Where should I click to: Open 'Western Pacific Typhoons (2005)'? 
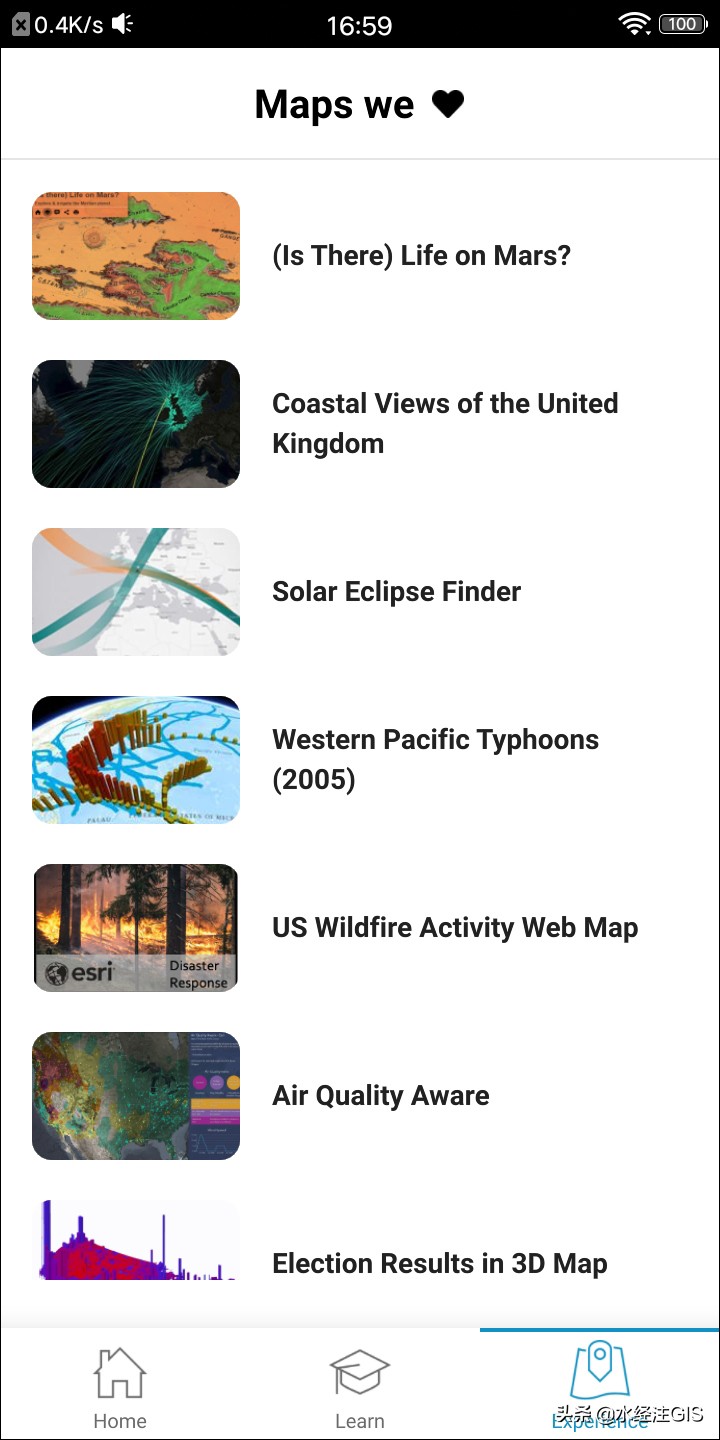(x=435, y=759)
